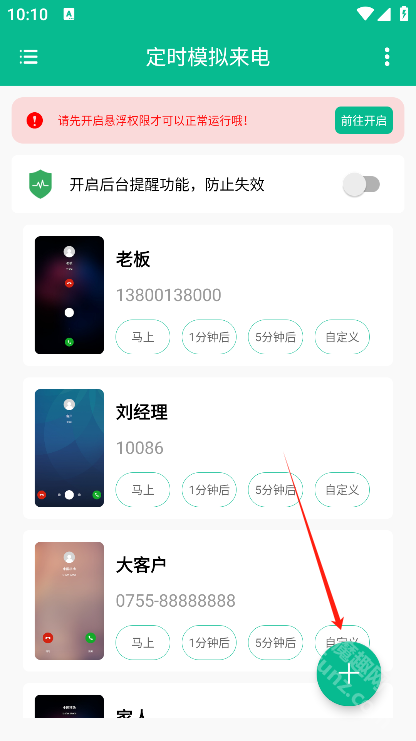This screenshot has height=741, width=416.
Task: Open the 老板 contact card
Action: pyautogui.click(x=208, y=295)
